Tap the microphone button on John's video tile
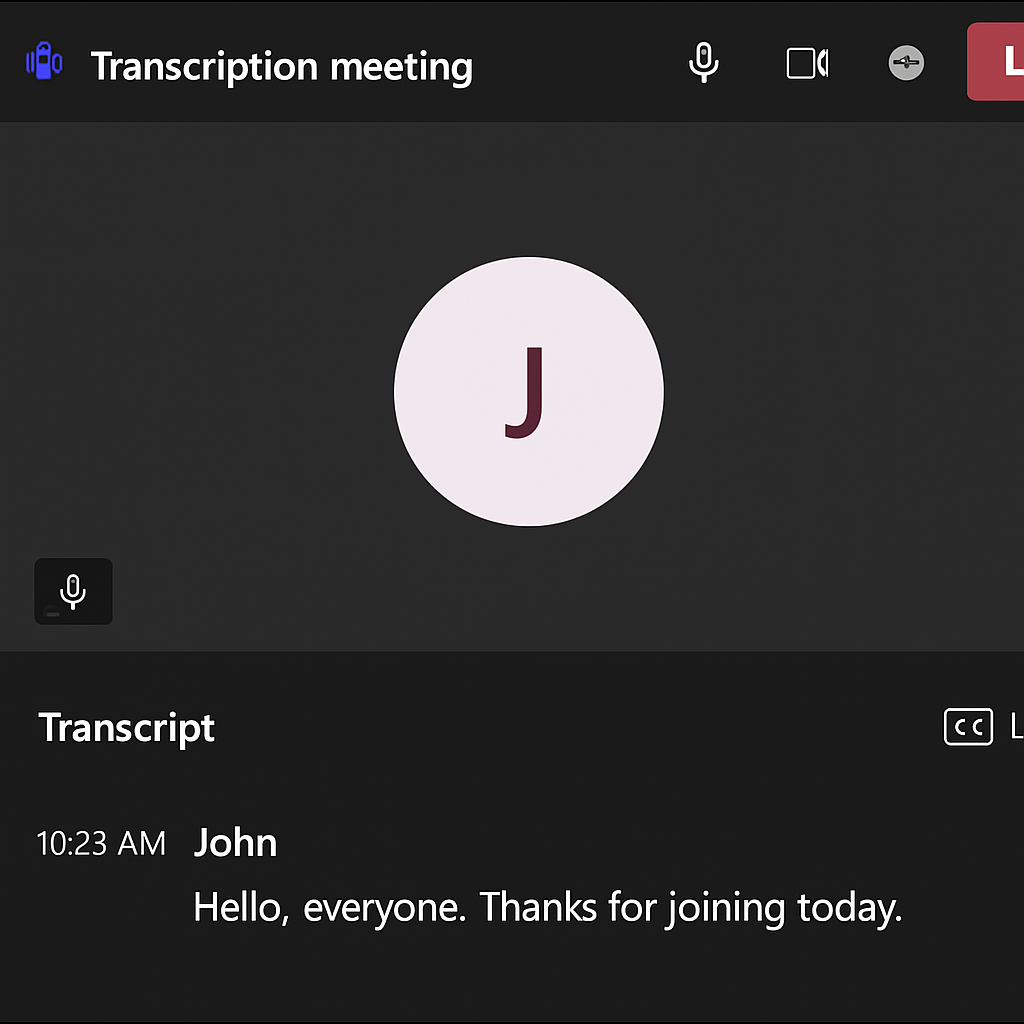 click(x=73, y=591)
